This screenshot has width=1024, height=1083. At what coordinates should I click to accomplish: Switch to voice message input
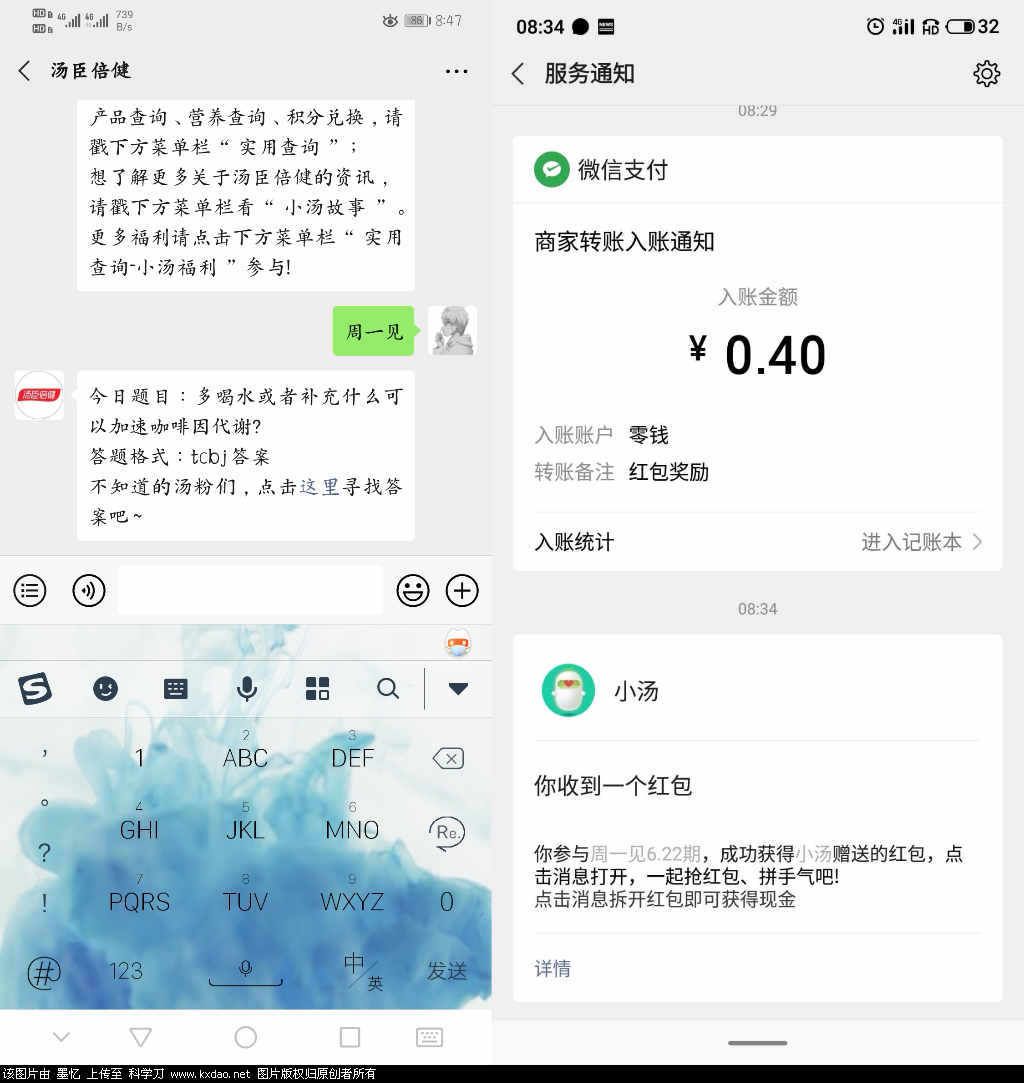89,590
